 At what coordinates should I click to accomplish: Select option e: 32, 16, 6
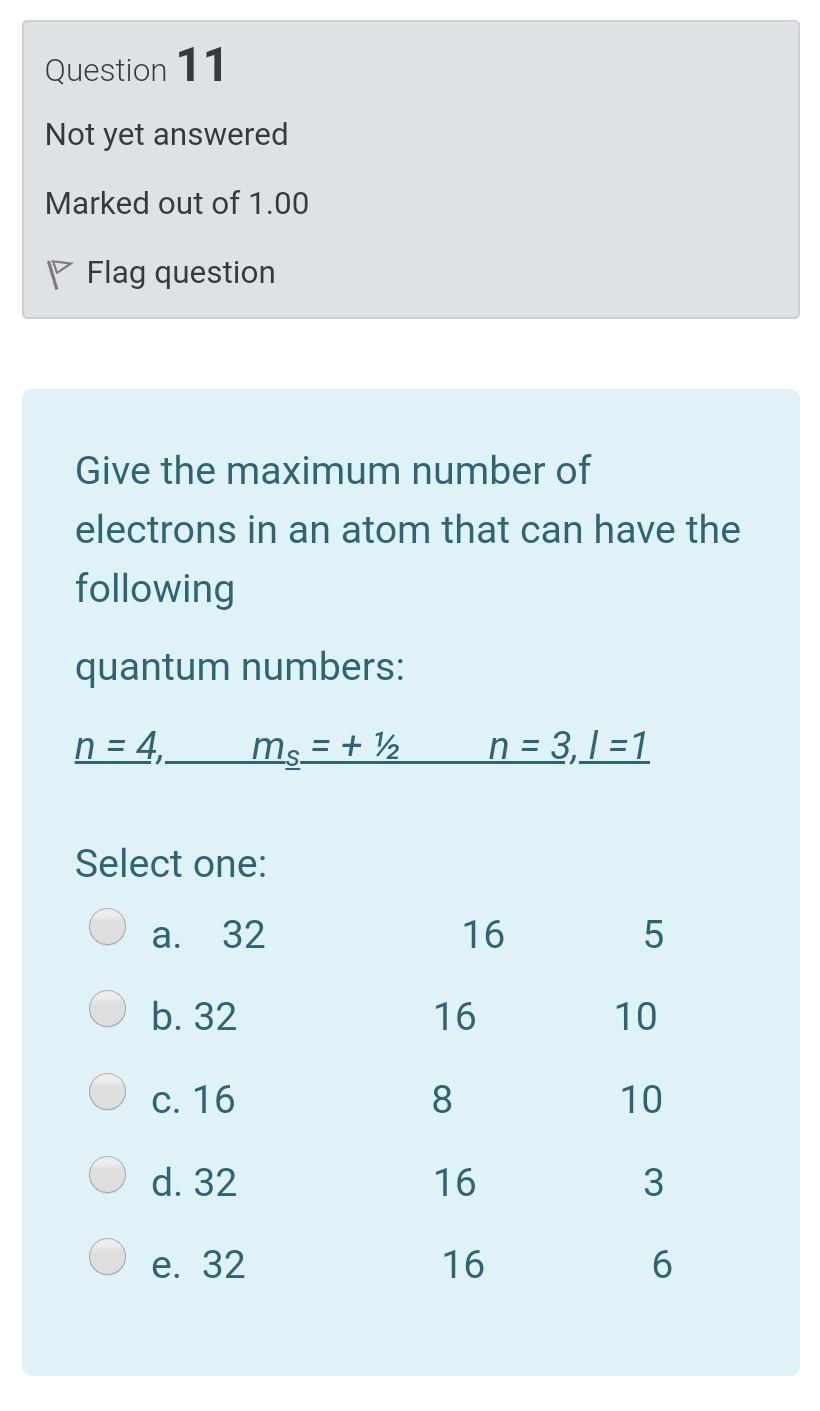point(108,1256)
